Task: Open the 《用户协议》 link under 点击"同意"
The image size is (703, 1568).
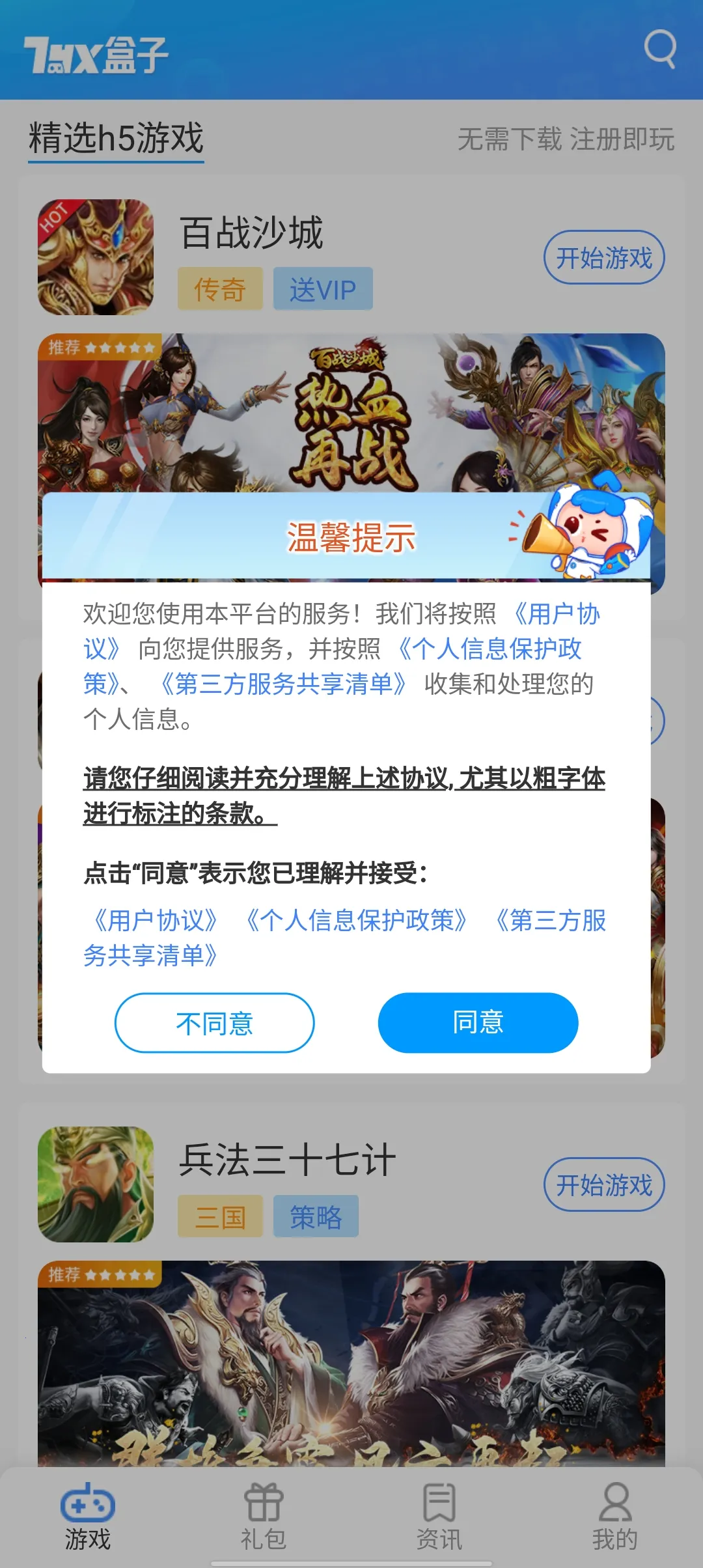Action: 156,921
